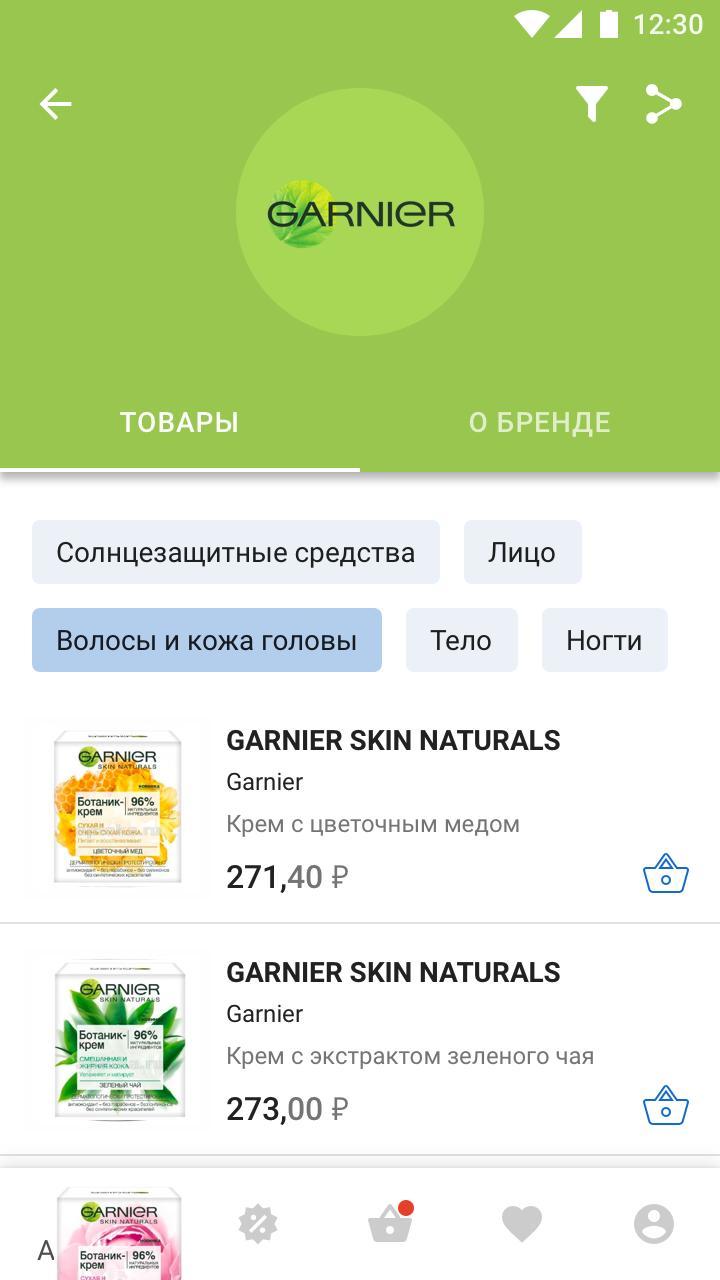Viewport: 720px width, 1280px height.
Task: Open the basket tab in bottom navigation
Action: click(390, 1224)
